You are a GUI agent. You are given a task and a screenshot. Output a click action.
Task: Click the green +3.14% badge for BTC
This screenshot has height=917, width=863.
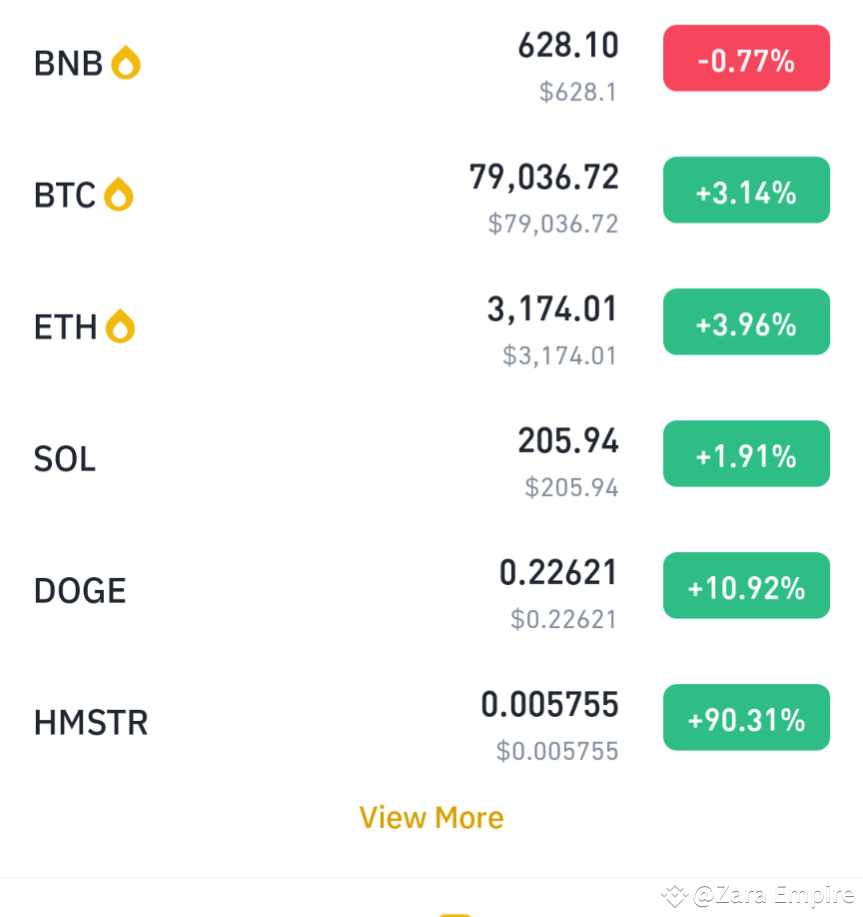pyautogui.click(x=745, y=189)
